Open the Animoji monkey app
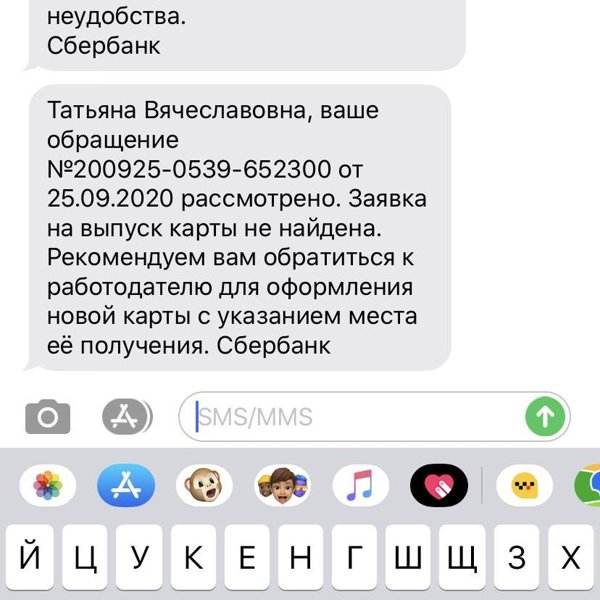The width and height of the screenshot is (600, 600). coord(204,487)
